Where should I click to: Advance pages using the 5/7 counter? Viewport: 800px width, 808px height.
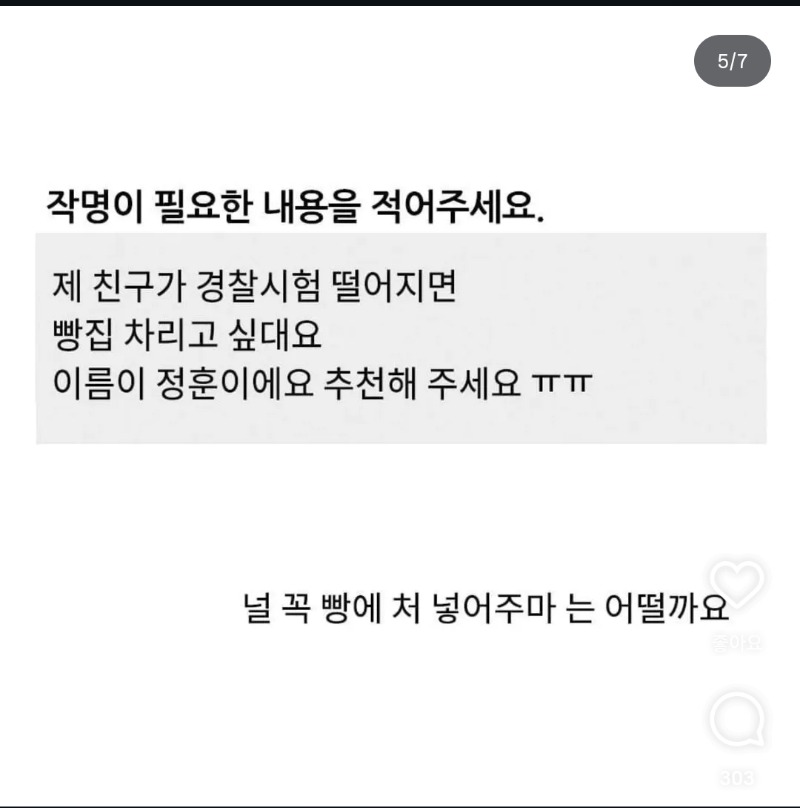point(733,58)
